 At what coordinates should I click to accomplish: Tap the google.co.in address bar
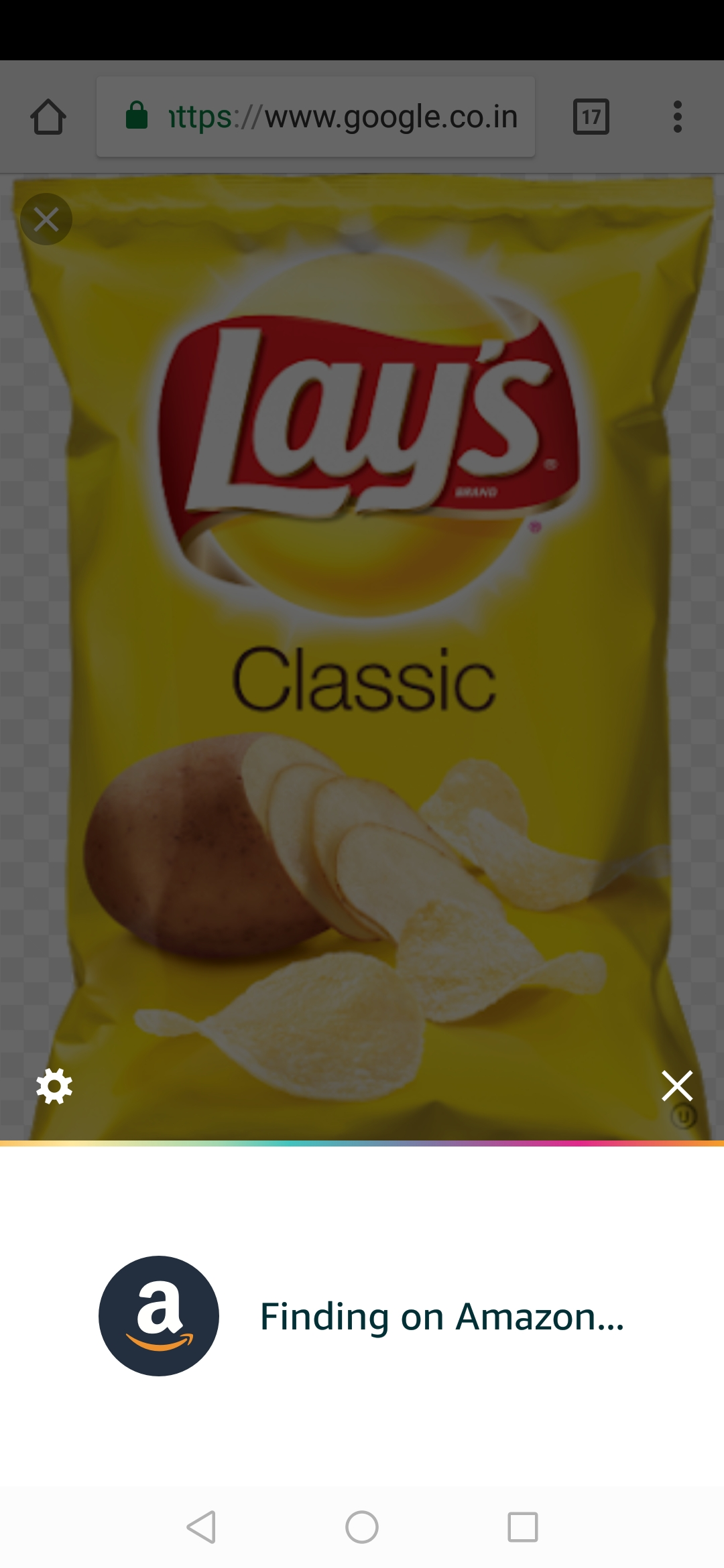click(315, 117)
